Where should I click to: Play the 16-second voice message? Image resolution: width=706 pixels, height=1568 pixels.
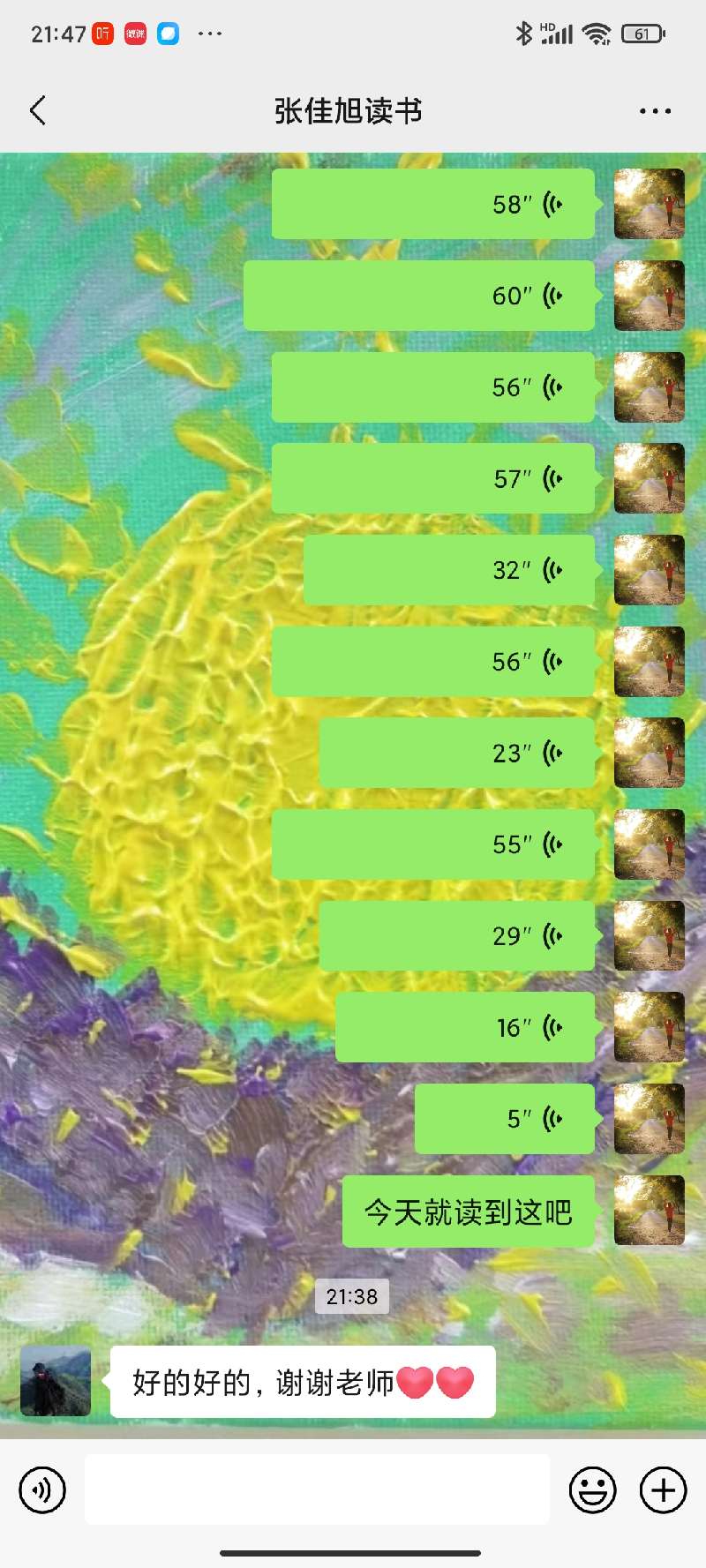point(465,1027)
